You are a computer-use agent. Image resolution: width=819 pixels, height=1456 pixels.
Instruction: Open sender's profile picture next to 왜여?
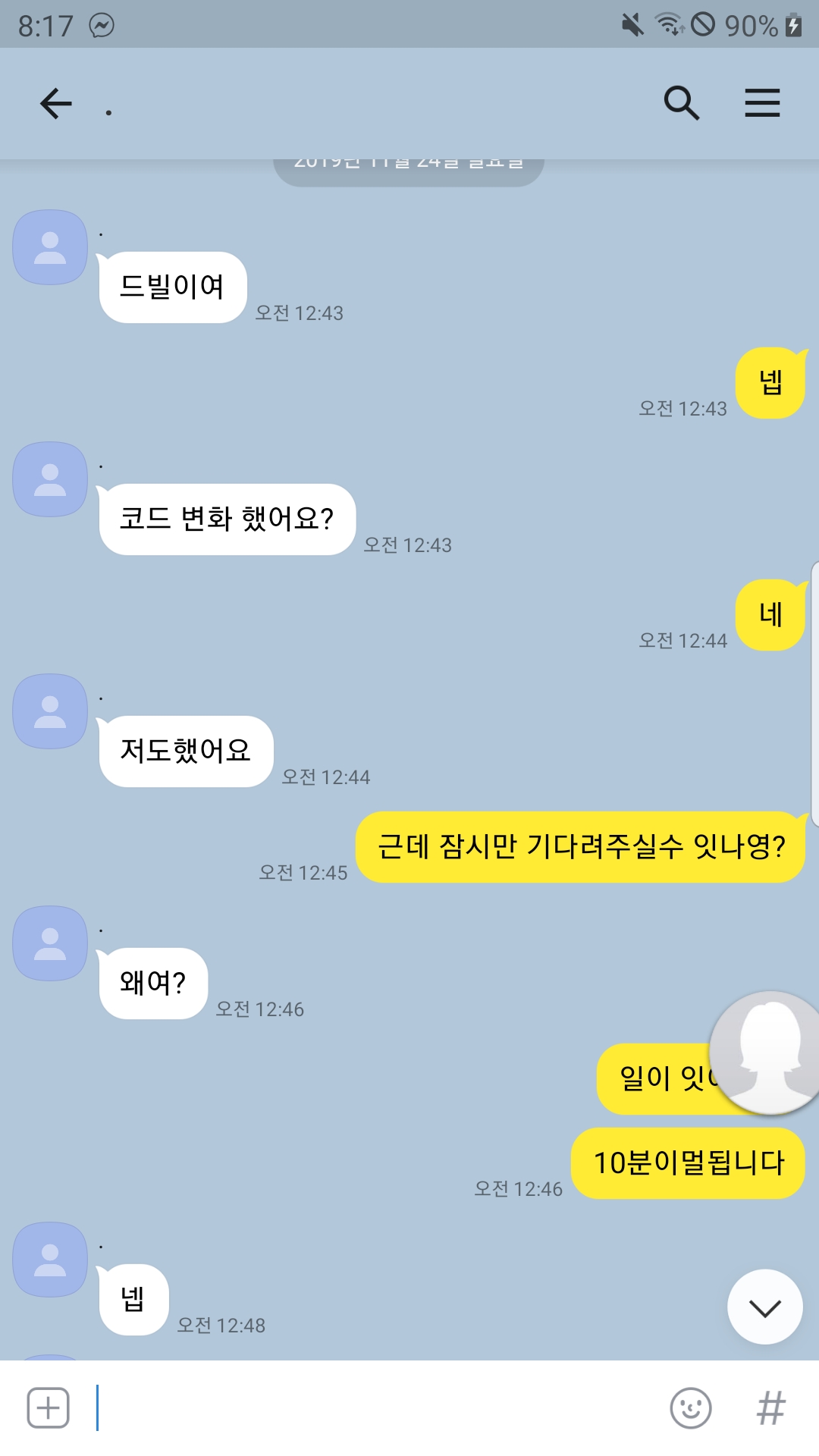coord(50,944)
